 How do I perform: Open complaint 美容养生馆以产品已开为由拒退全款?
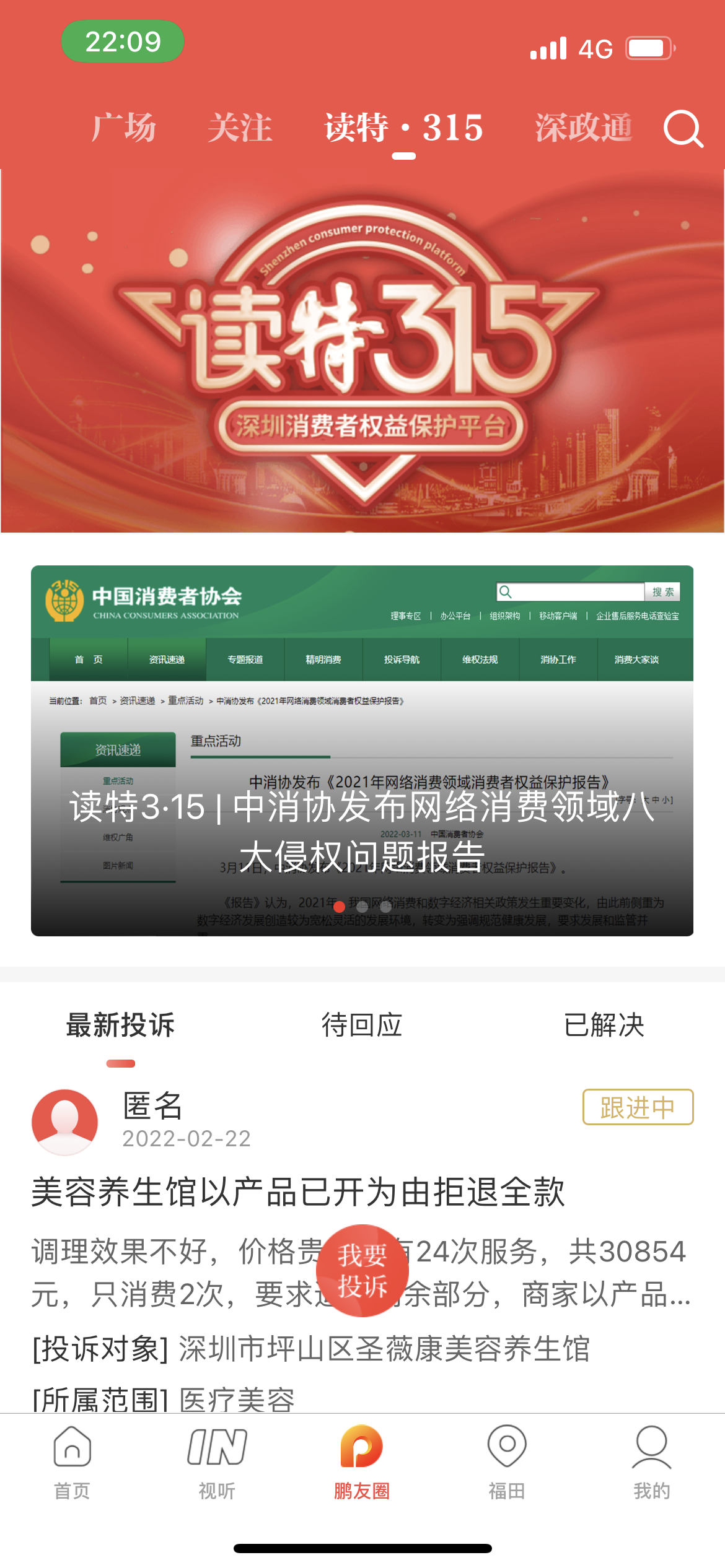coord(298,1191)
